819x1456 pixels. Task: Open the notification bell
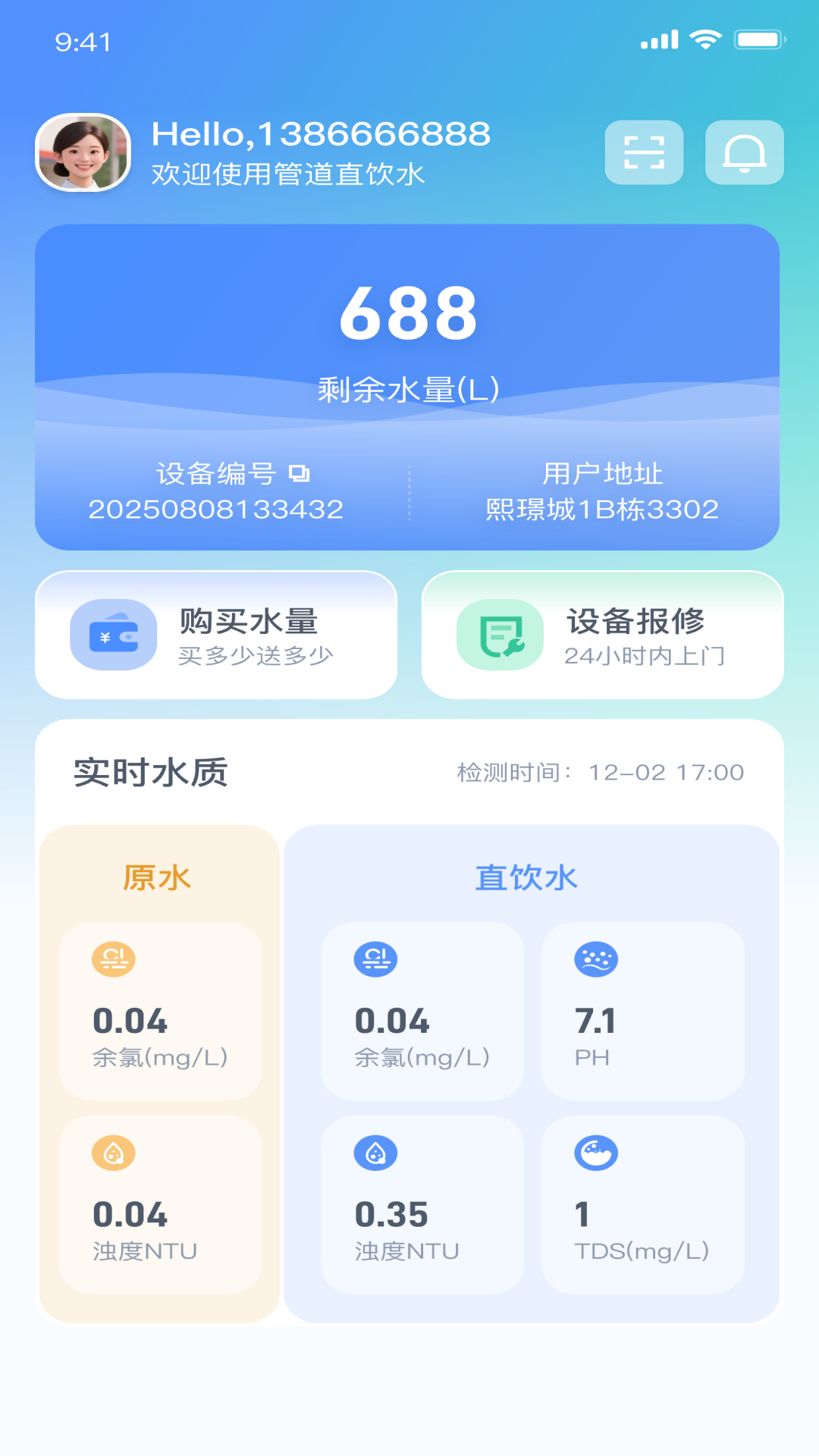click(x=744, y=153)
